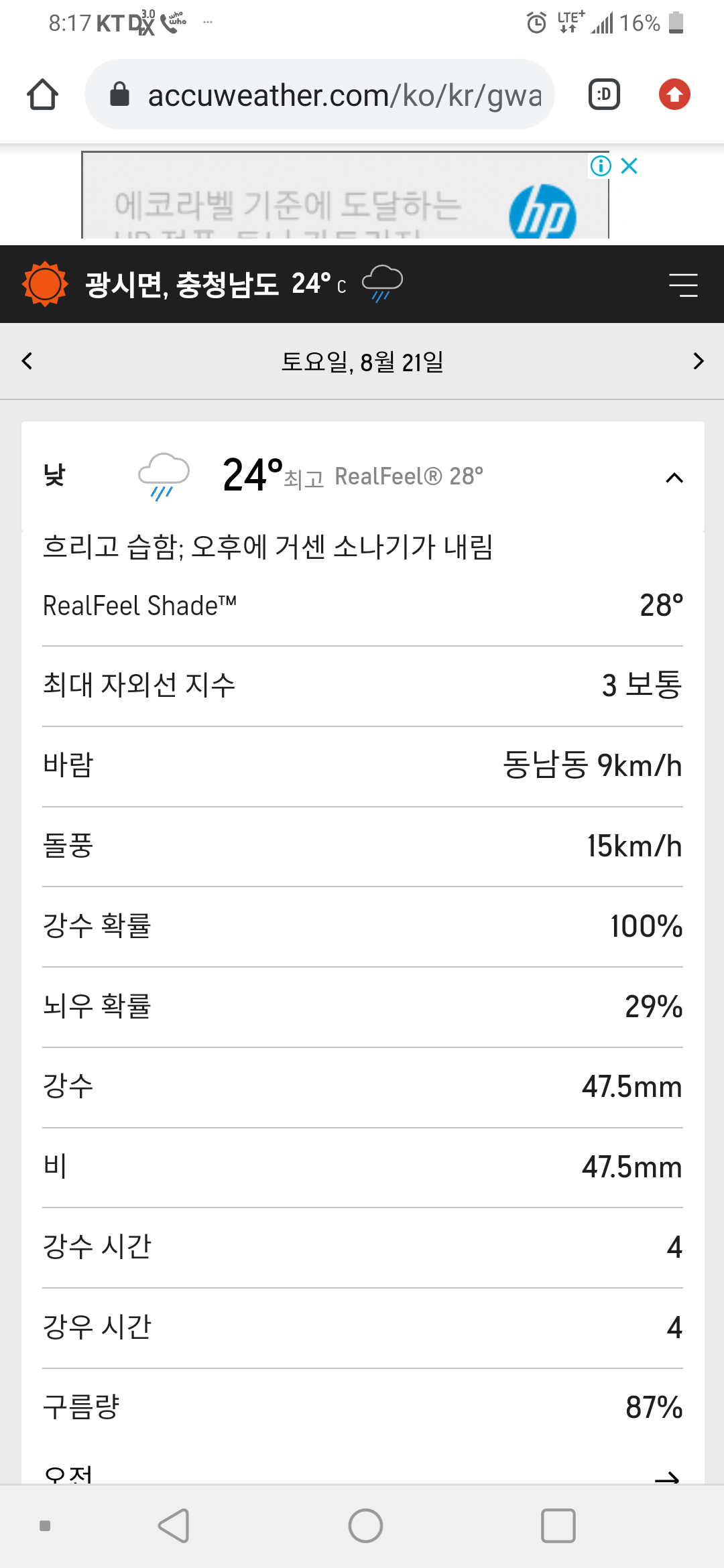This screenshot has height=1568, width=724.
Task: Open the morning forecast arrow
Action: (666, 1477)
